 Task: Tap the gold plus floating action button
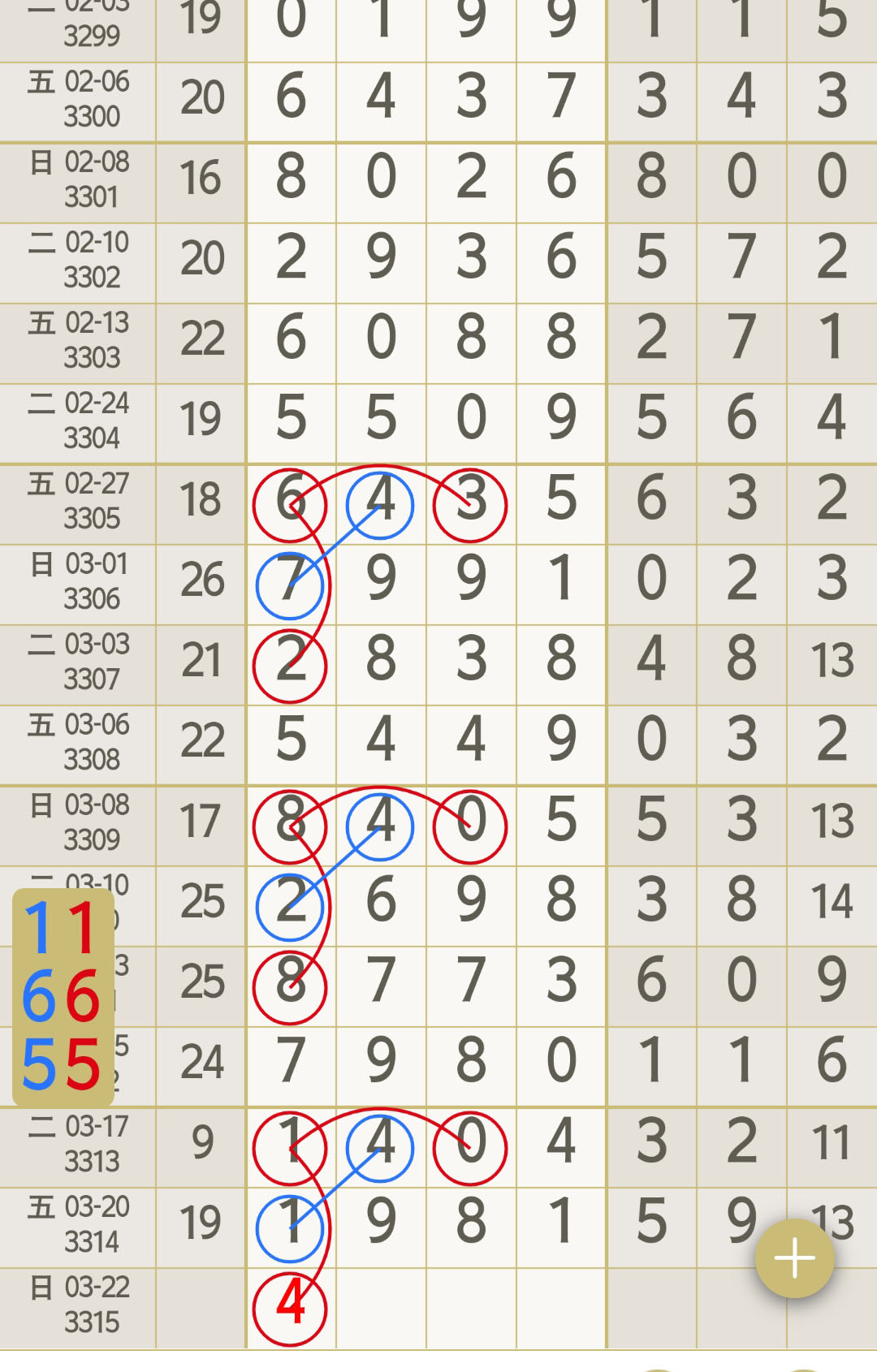tap(793, 1256)
